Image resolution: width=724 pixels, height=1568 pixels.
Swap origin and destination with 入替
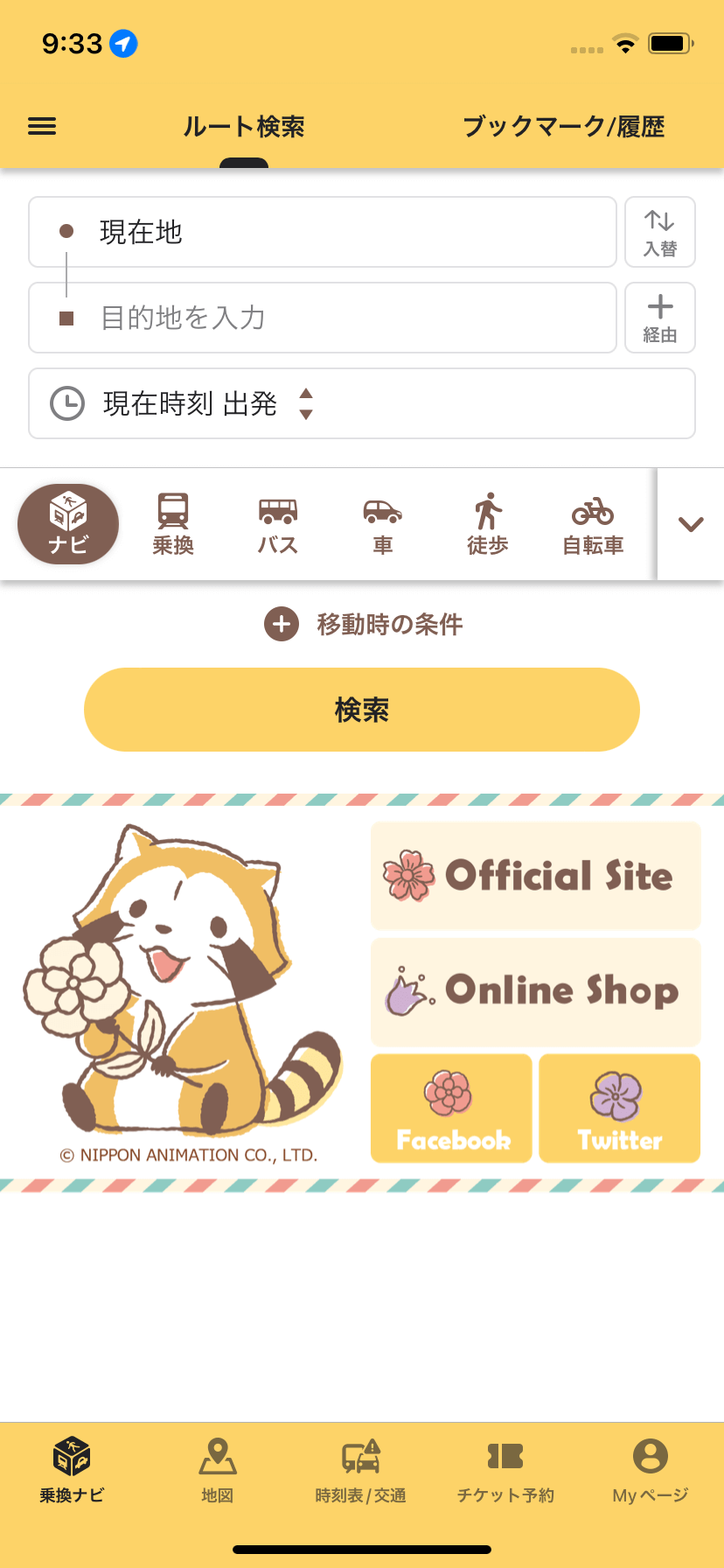pos(660,232)
